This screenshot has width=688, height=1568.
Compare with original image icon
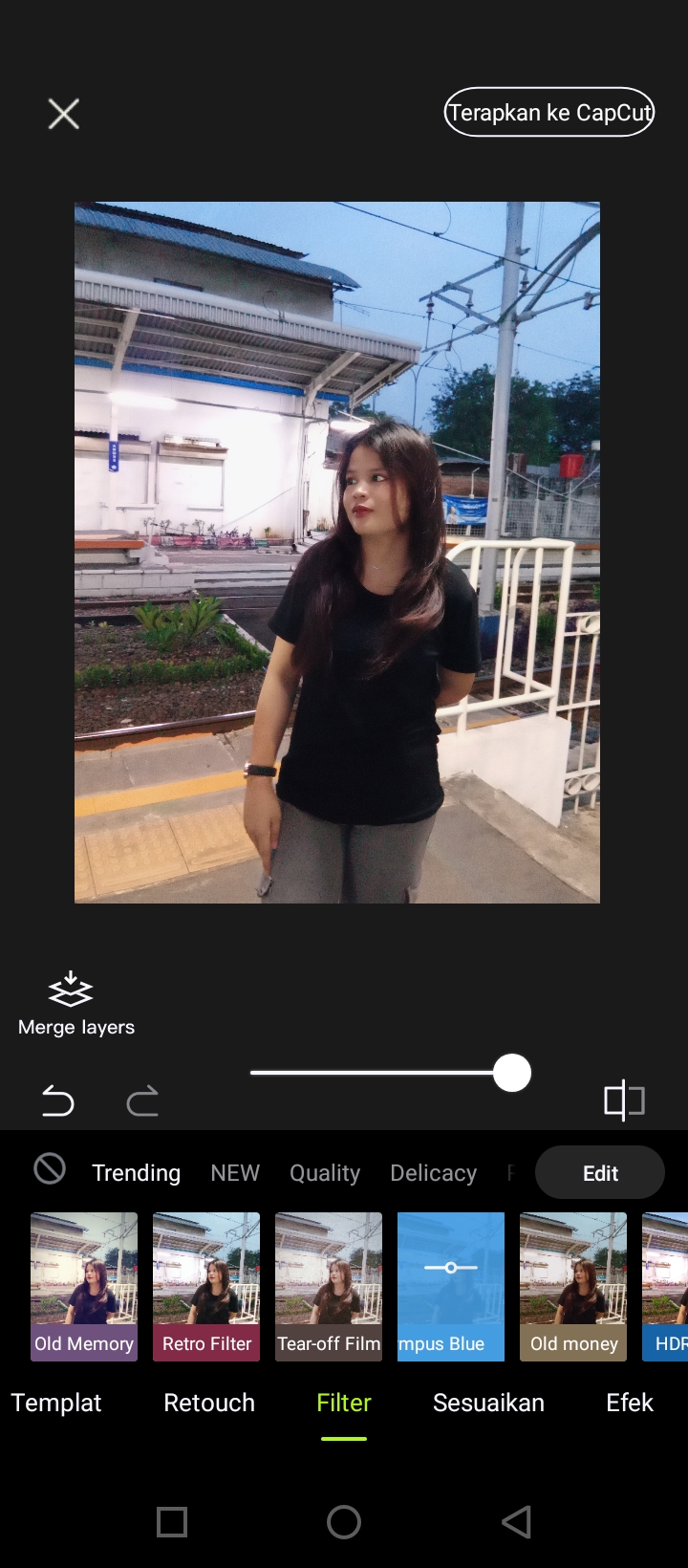click(625, 1100)
